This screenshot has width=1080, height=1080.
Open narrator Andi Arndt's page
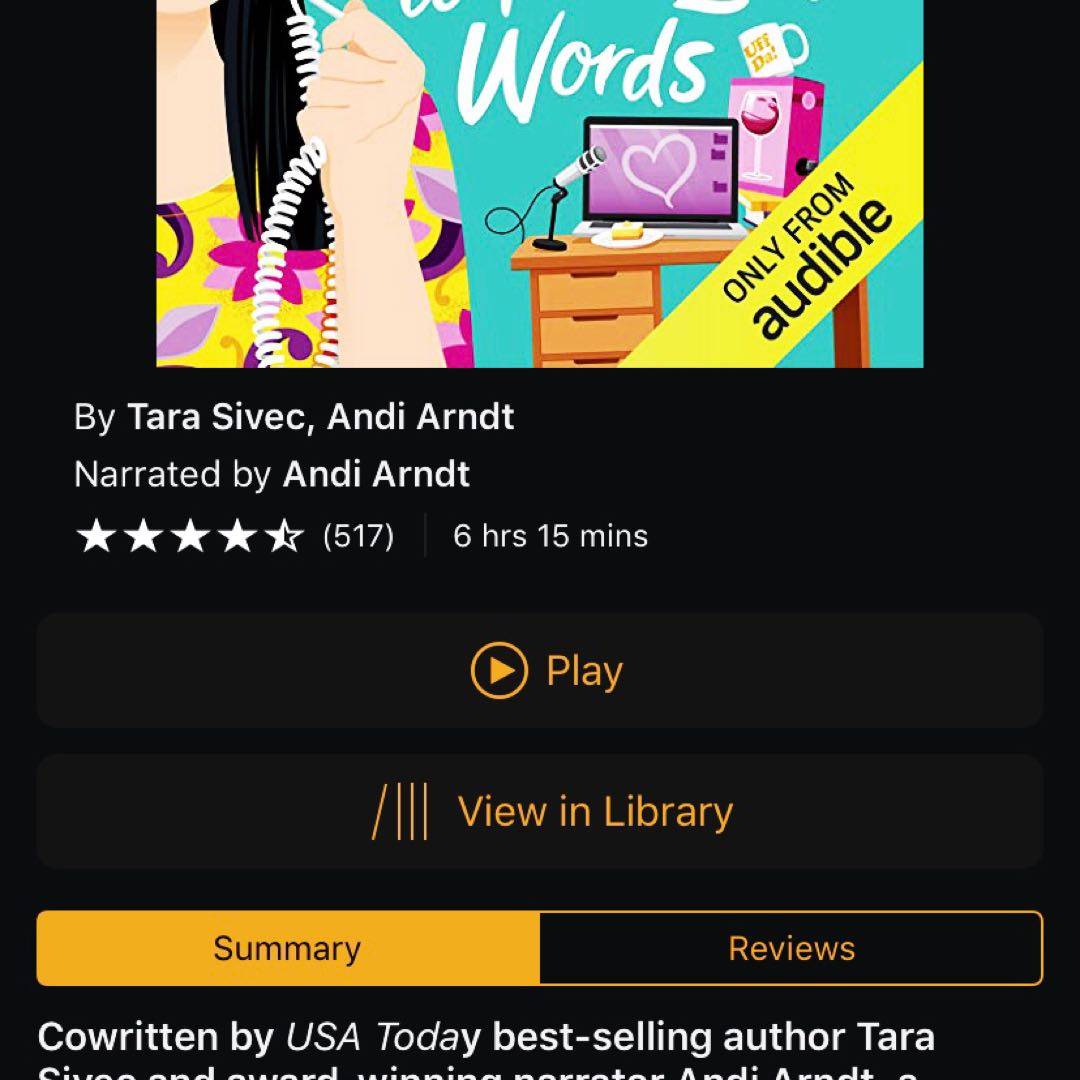[x=376, y=474]
